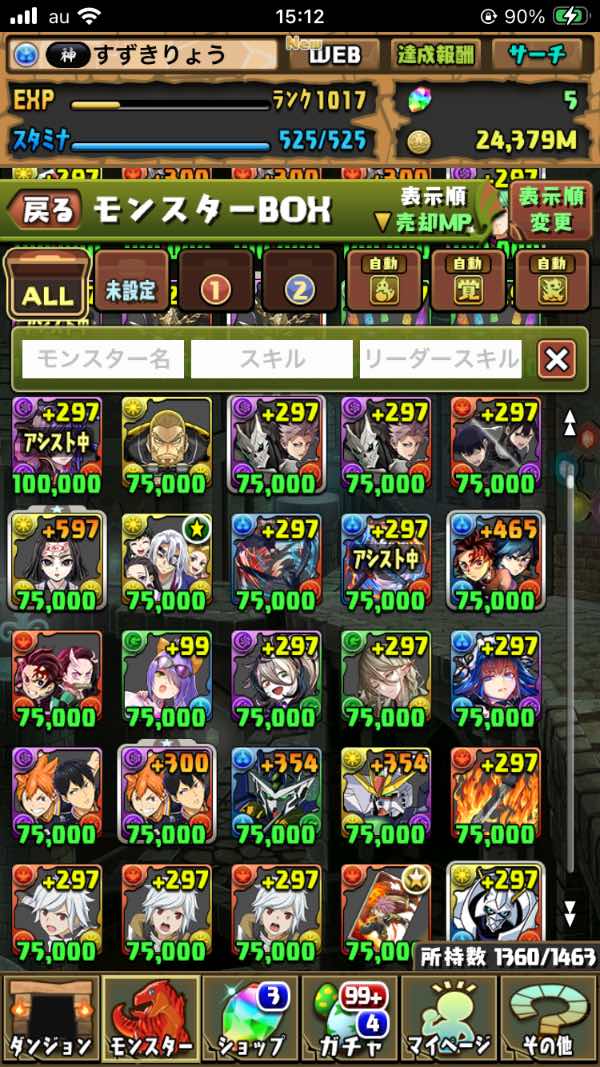
Task: Switch to box folder tab 2
Action: [x=300, y=288]
